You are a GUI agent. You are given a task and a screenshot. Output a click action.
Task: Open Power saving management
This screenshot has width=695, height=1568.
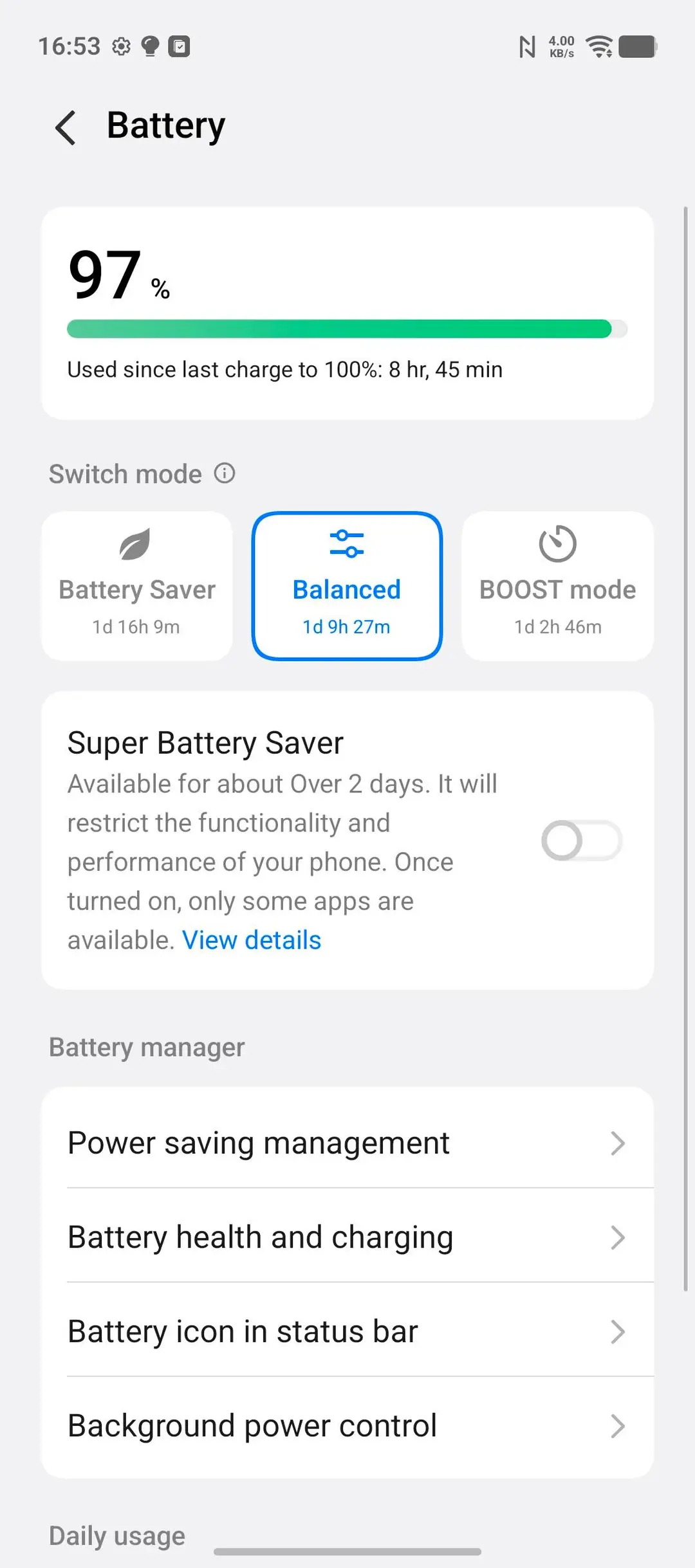click(x=347, y=1143)
